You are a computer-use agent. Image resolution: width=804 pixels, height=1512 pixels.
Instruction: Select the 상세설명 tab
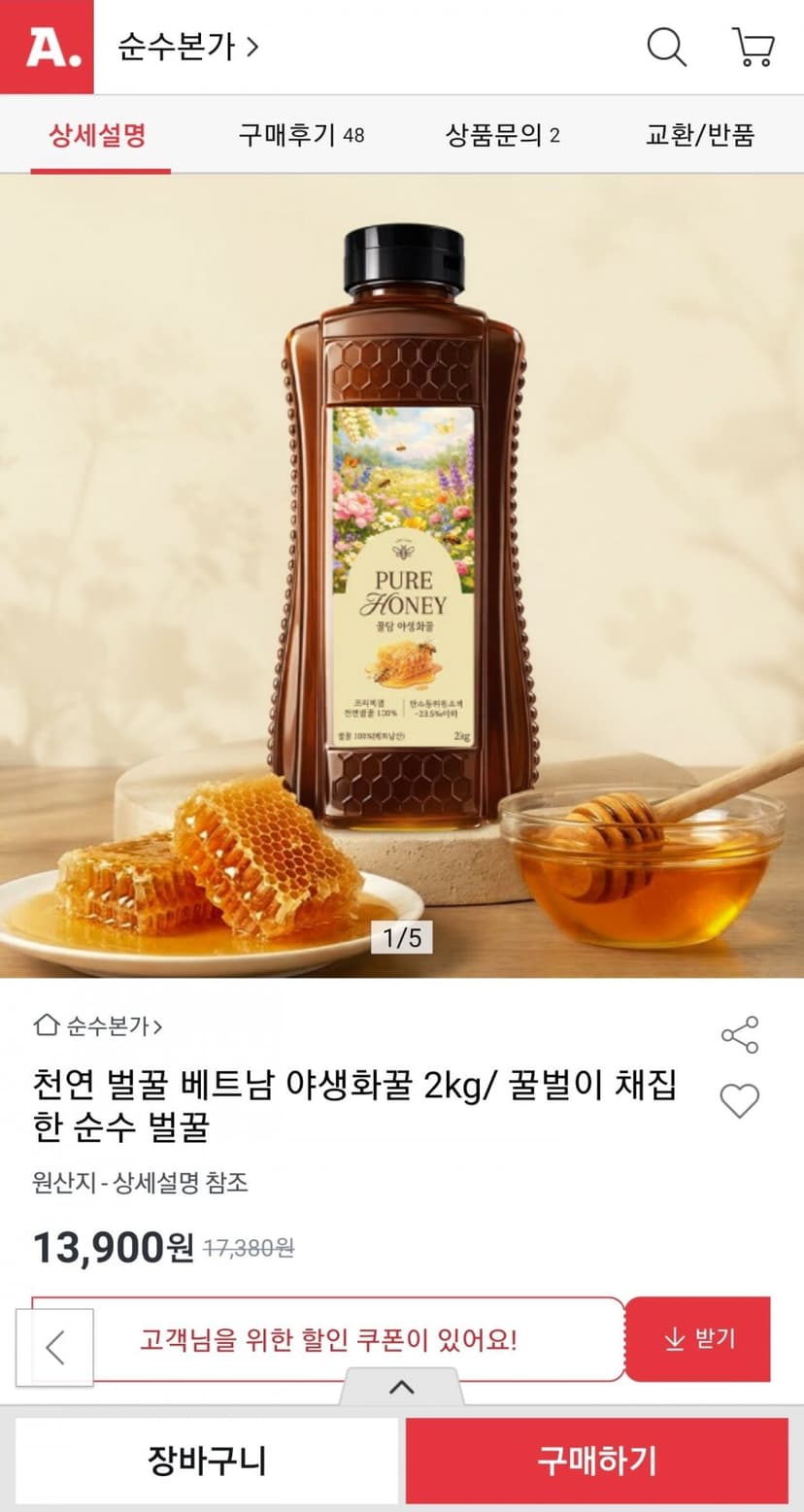[98, 135]
